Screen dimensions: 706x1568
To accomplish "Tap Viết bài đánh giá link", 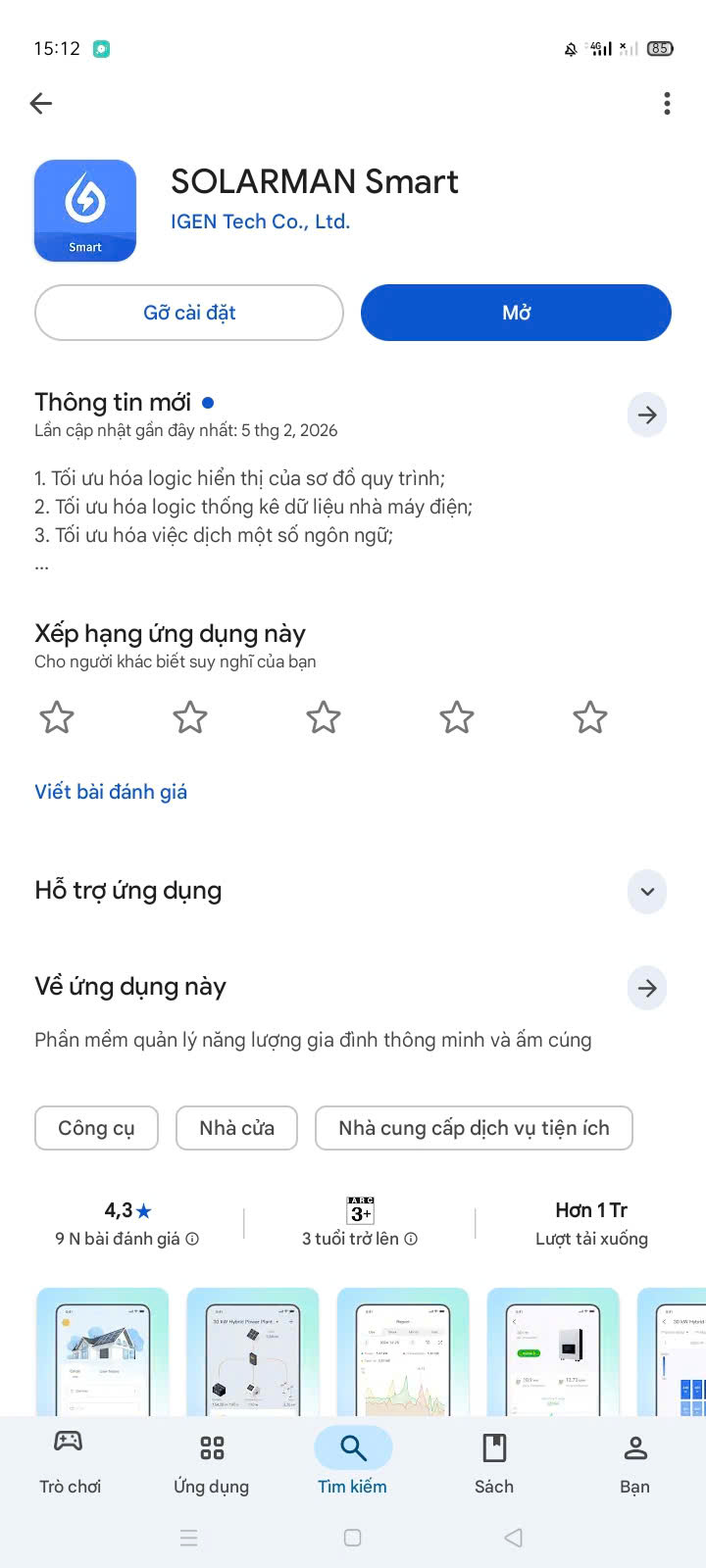I will coord(111,792).
